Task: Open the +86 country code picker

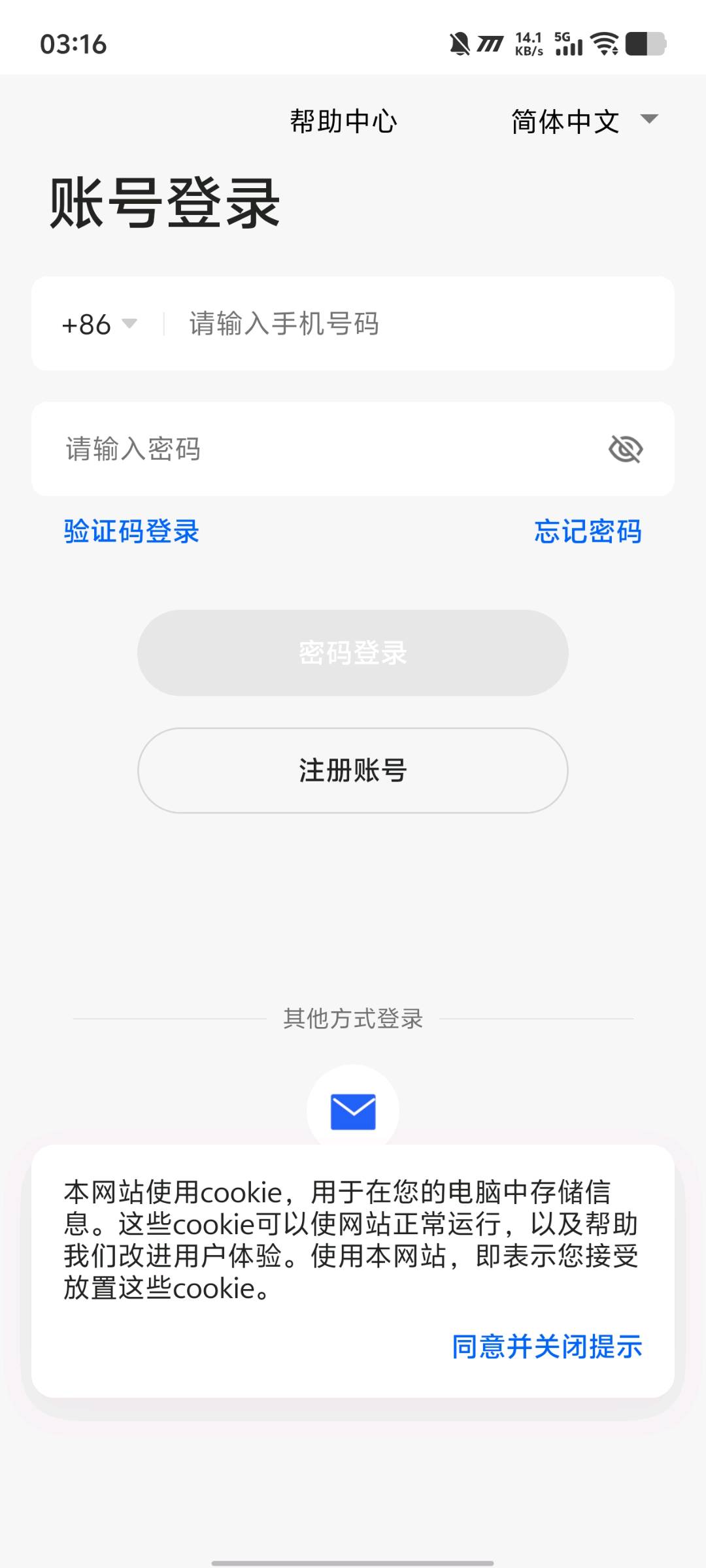Action: 99,324
